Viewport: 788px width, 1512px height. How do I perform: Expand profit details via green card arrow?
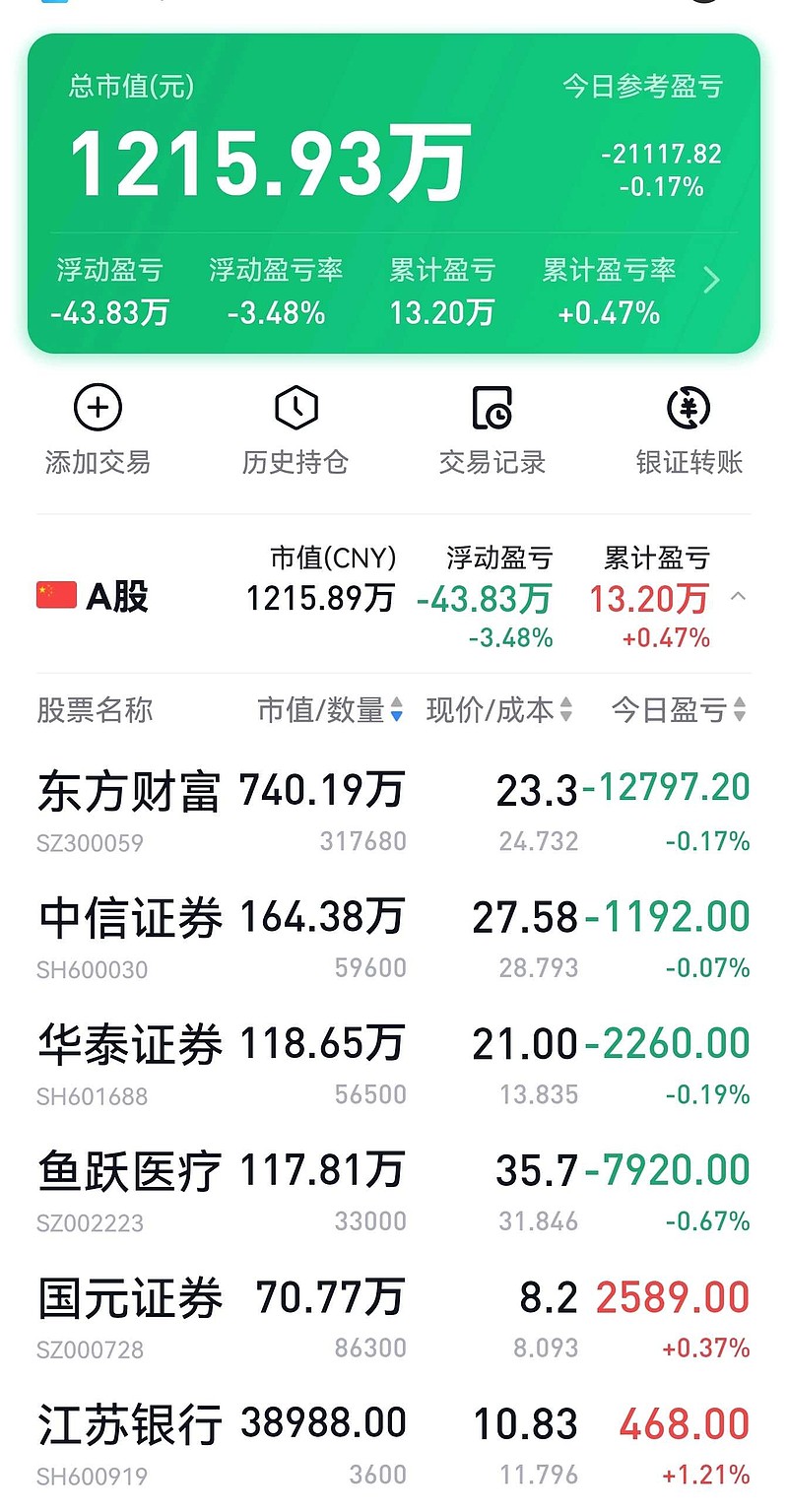click(x=711, y=281)
